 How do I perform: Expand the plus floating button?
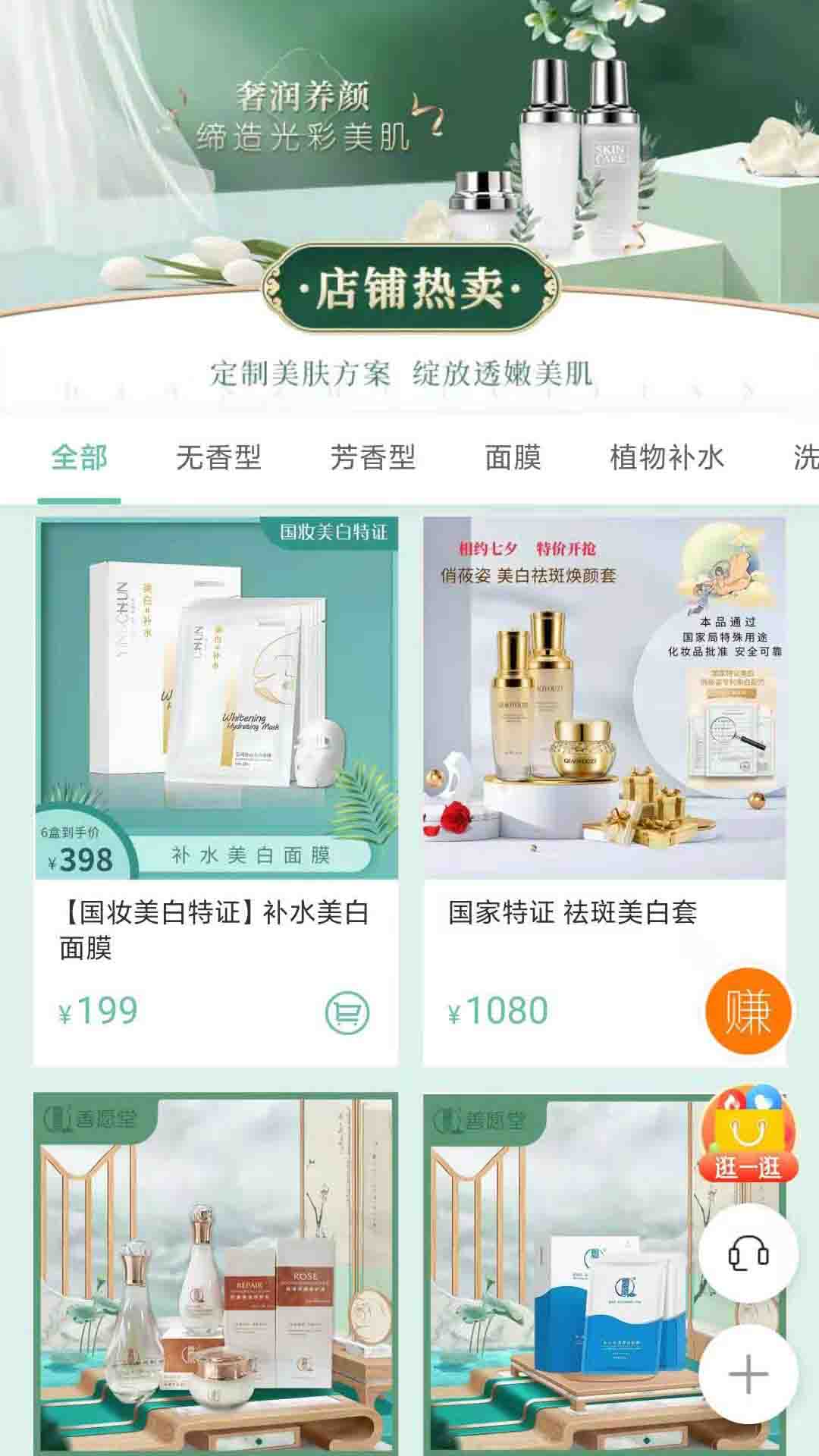pyautogui.click(x=748, y=1374)
